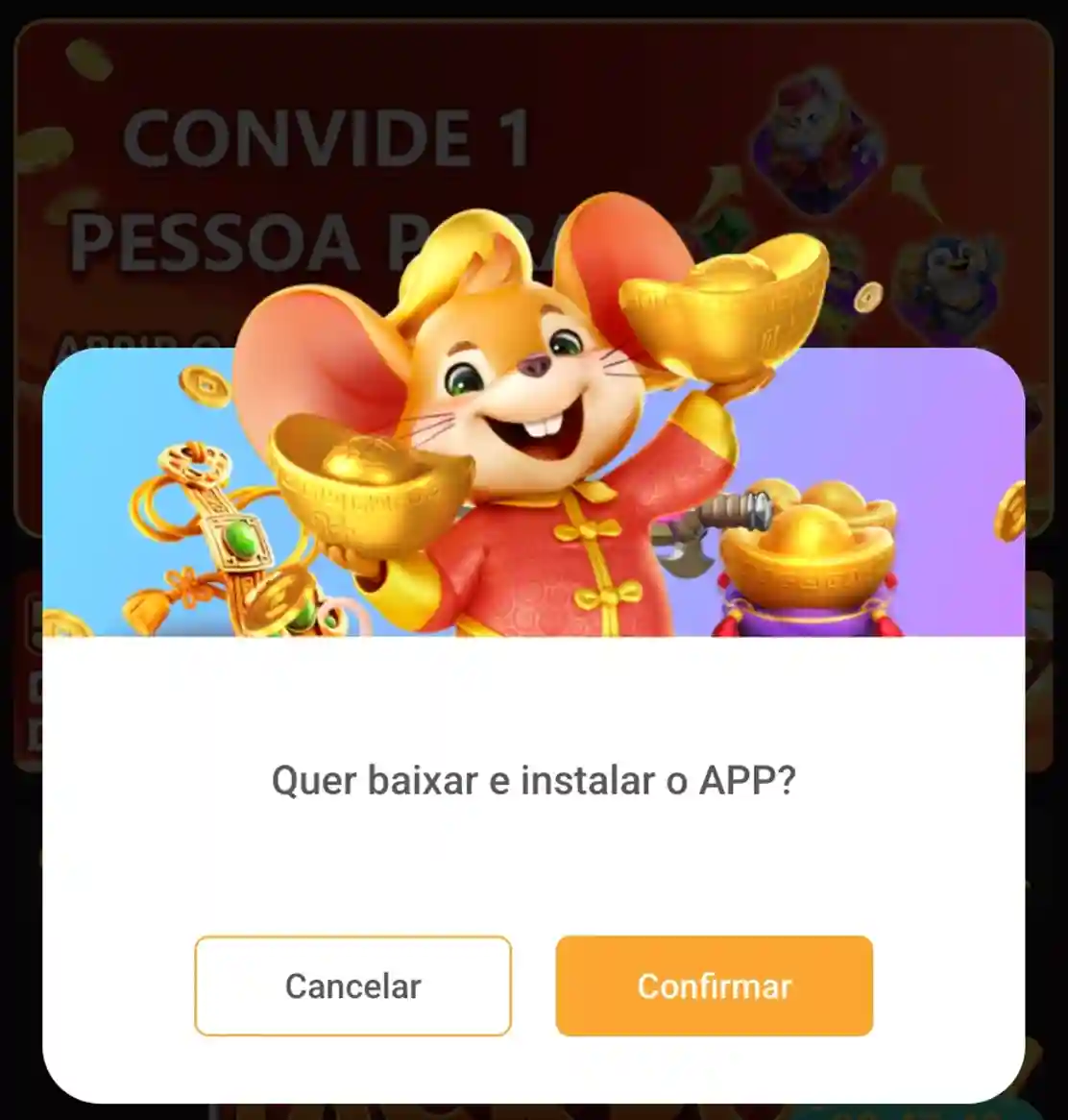Tap Cancelar to dismiss the dialog

tap(352, 986)
